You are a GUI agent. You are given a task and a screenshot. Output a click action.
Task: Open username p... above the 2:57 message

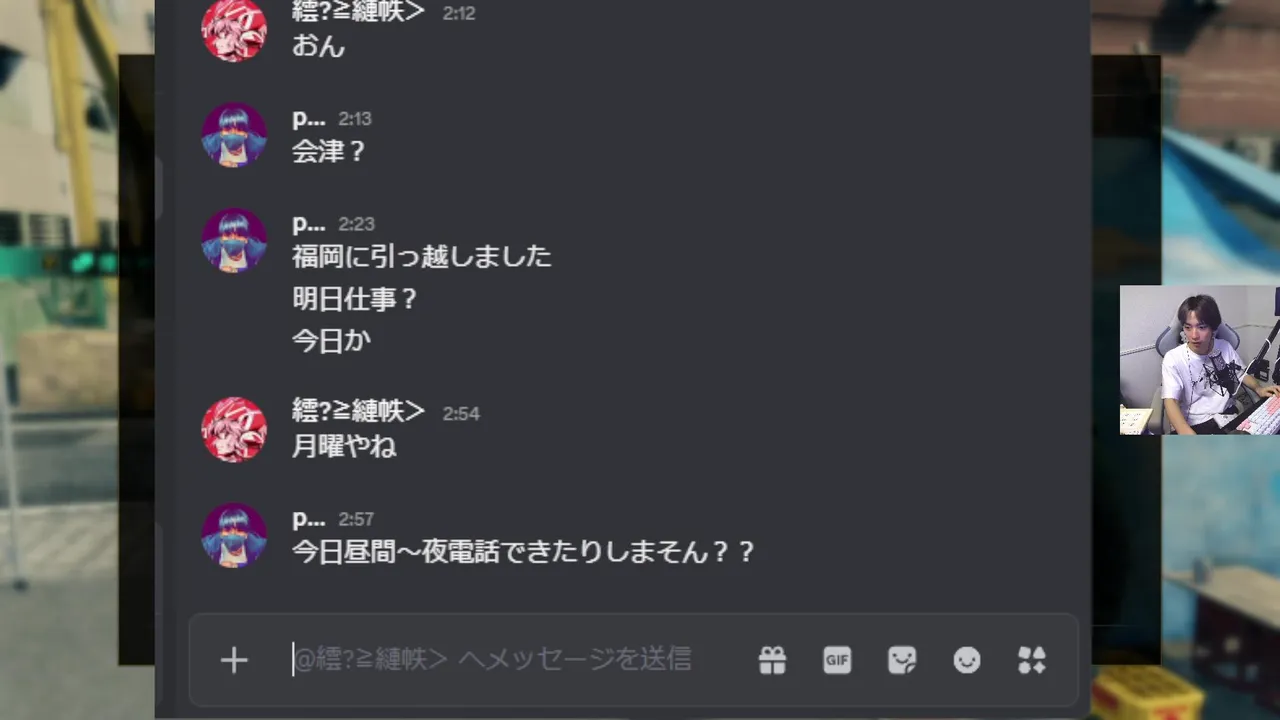(308, 518)
